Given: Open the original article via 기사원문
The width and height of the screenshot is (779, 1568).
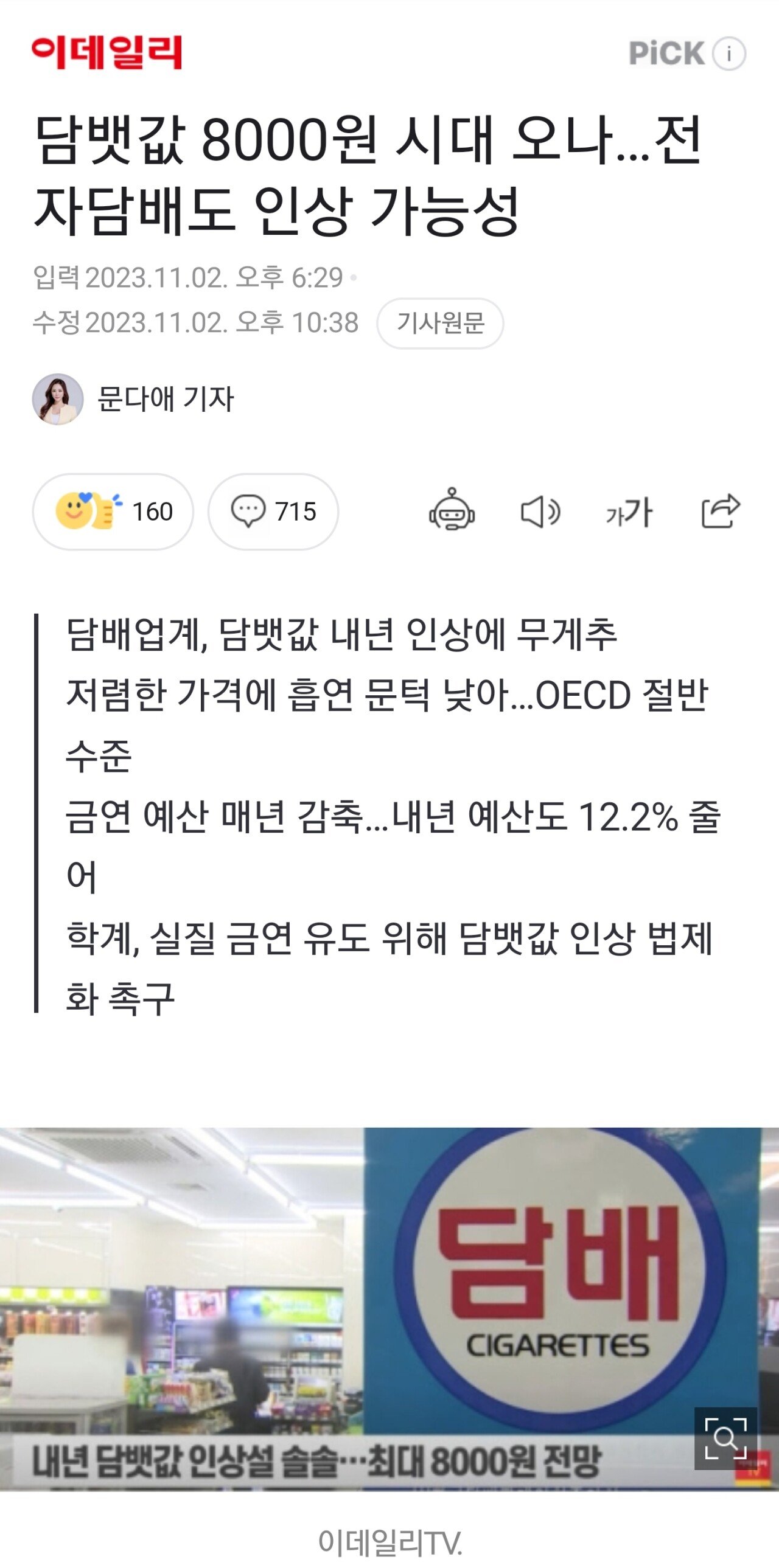Looking at the screenshot, I should tap(440, 323).
